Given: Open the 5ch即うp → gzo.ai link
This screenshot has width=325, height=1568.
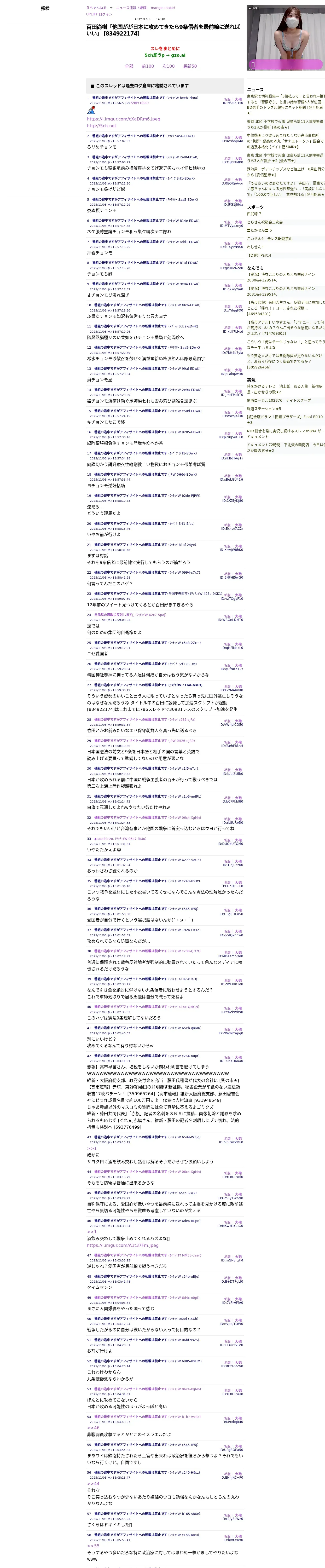Looking at the screenshot, I should point(165,55).
